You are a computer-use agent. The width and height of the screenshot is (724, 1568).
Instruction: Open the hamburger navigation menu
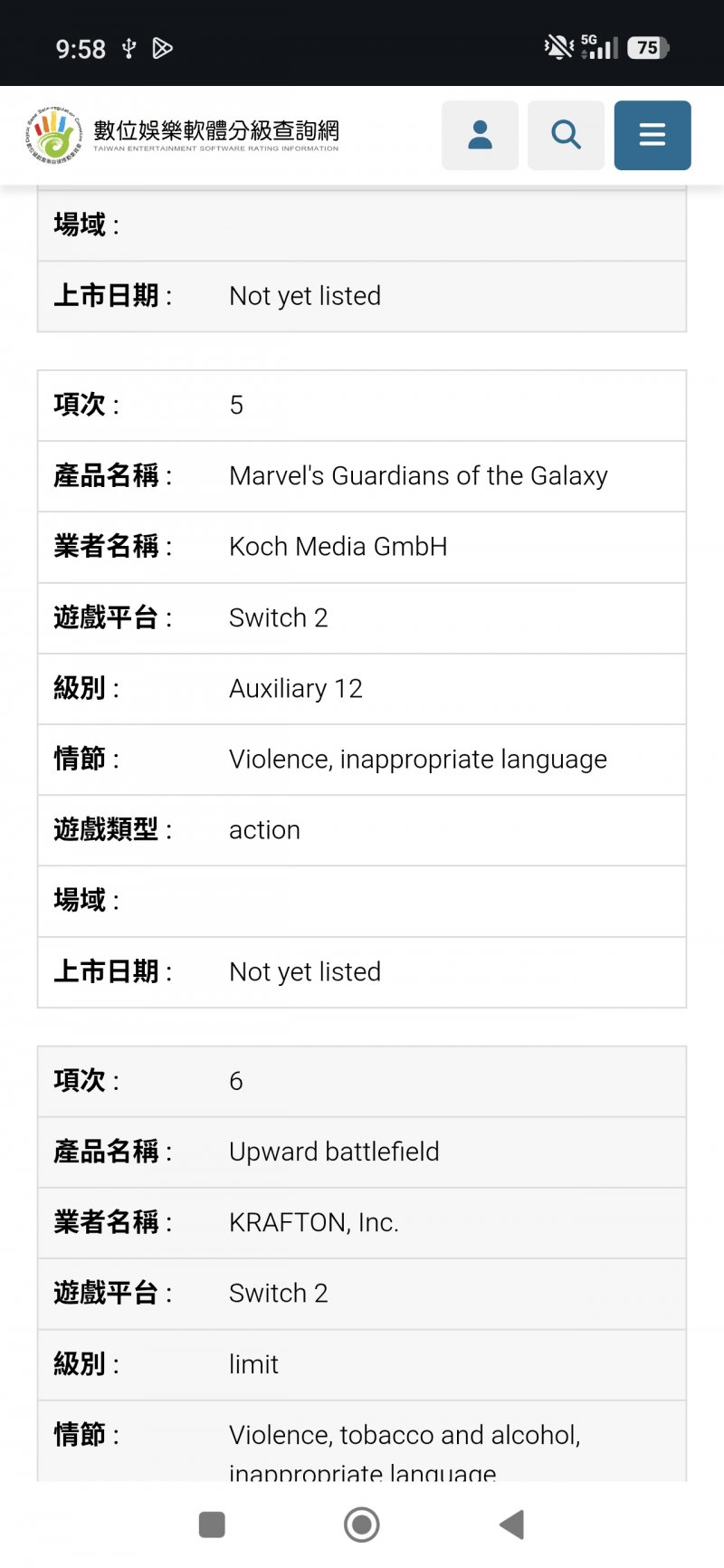pos(652,135)
